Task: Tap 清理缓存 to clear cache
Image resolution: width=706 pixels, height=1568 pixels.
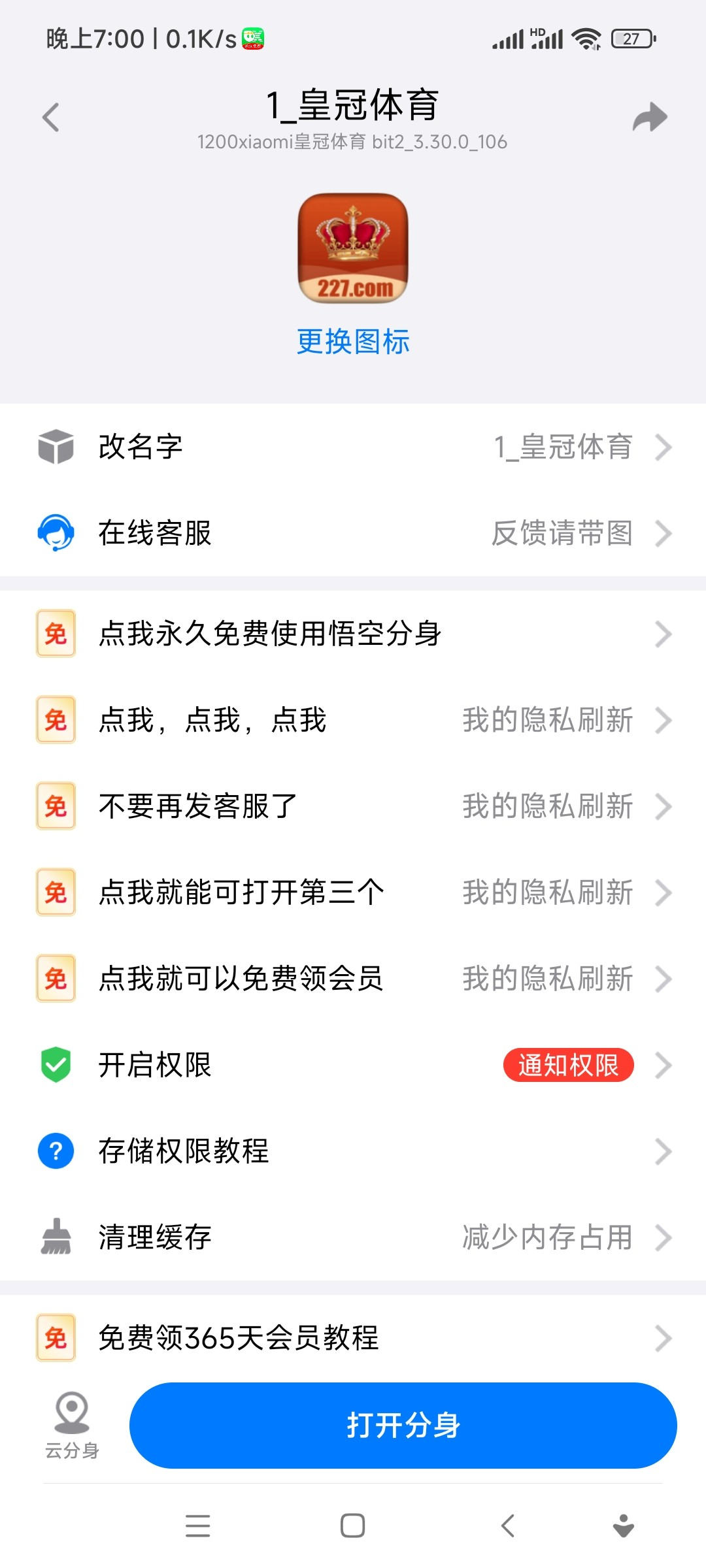Action: (x=353, y=1237)
